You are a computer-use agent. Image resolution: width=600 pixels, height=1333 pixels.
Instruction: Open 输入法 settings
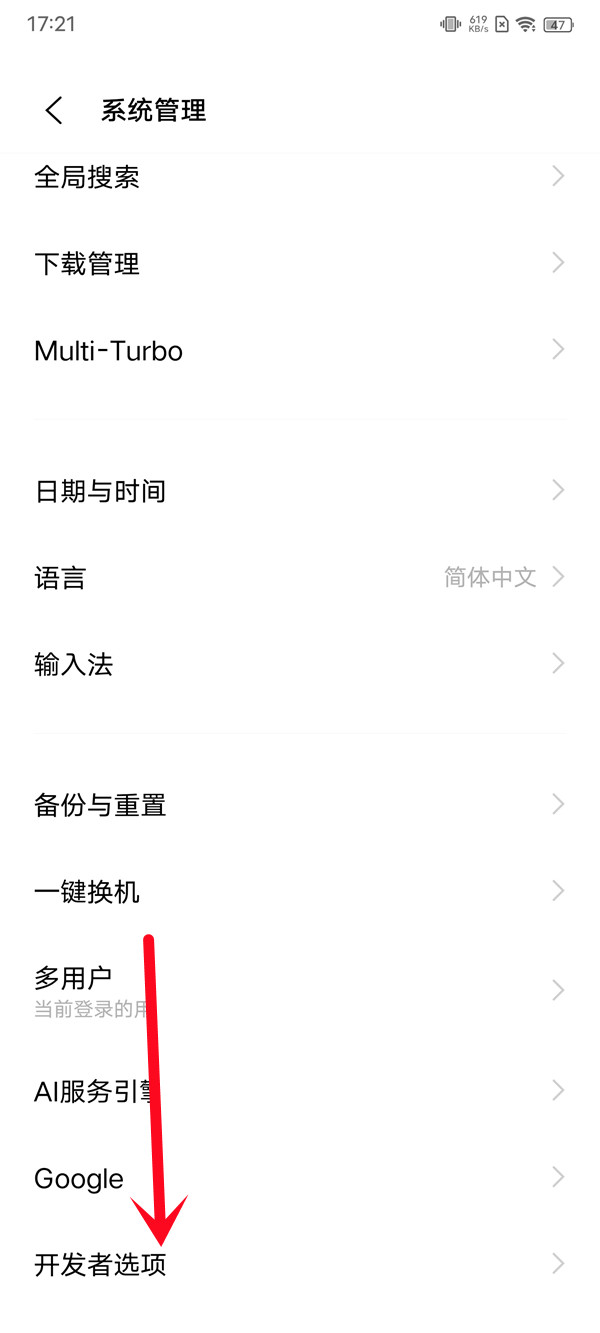click(x=300, y=665)
